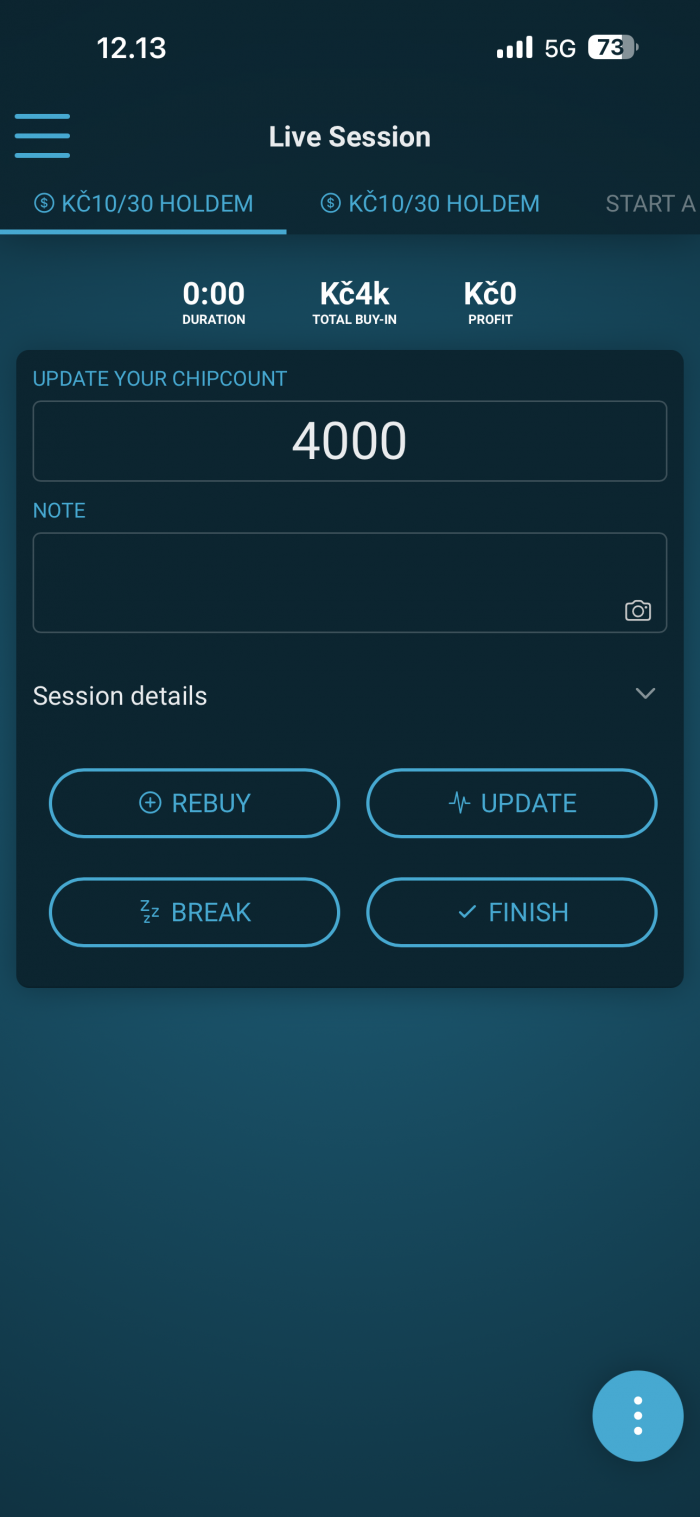Screen dimensions: 700x1517
Task: Open the three-dot floating action button
Action: pyautogui.click(x=637, y=1416)
